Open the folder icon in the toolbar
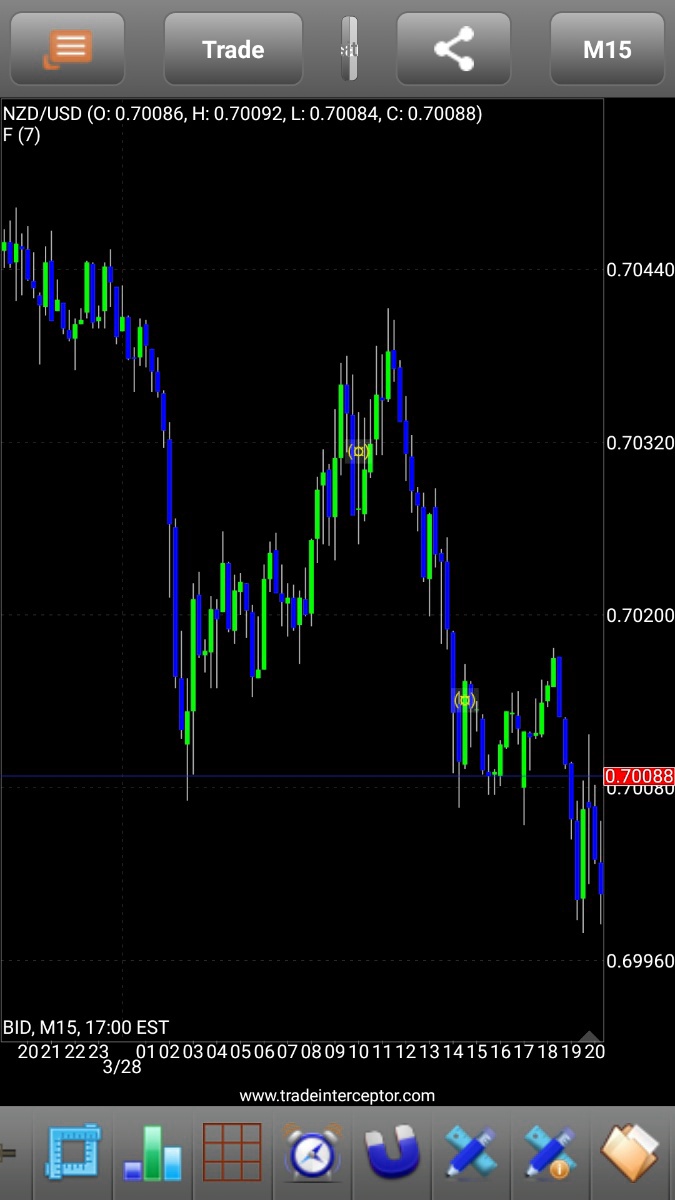The image size is (675, 1200). click(x=630, y=1154)
